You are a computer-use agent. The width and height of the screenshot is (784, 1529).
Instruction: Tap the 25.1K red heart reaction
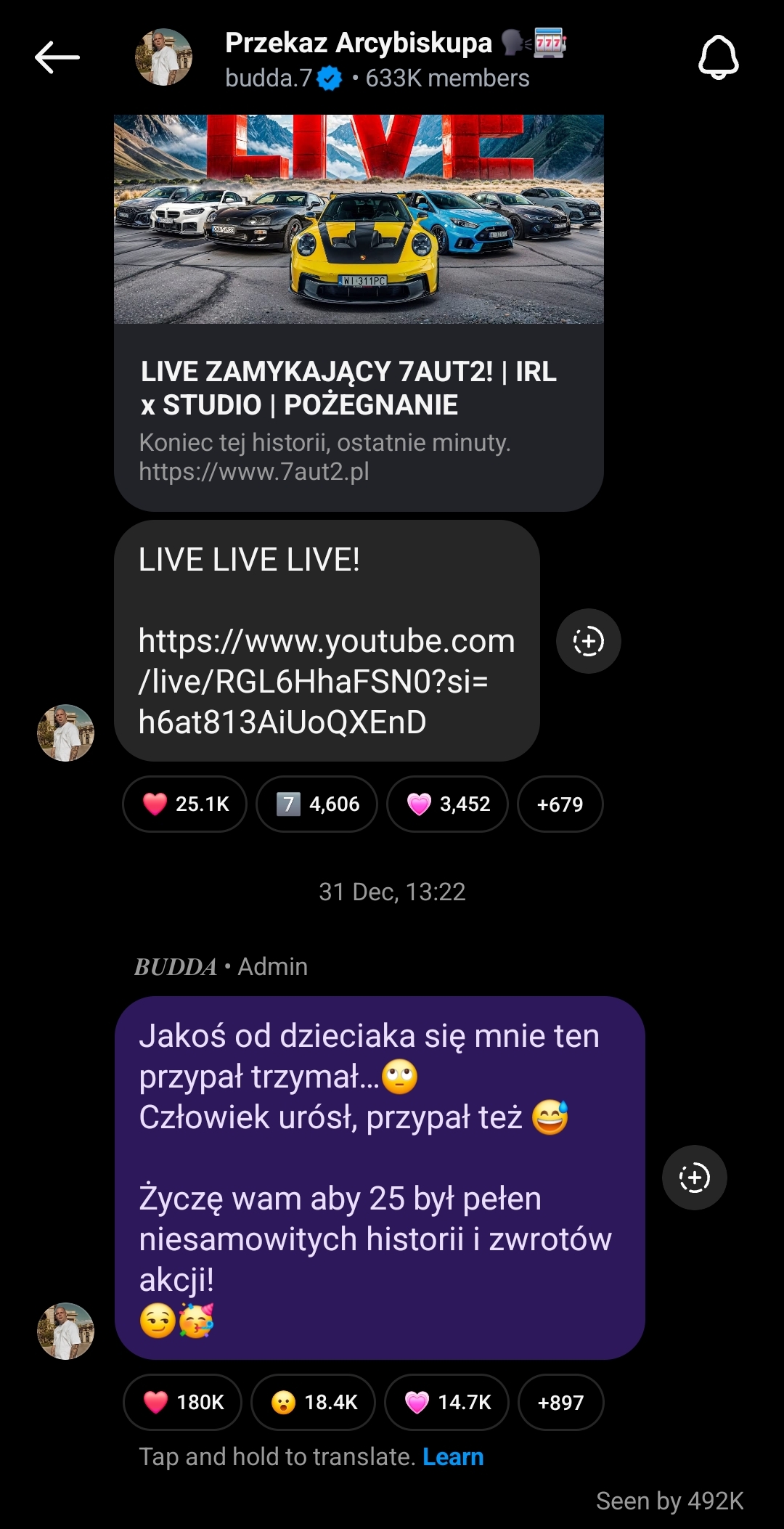(x=185, y=804)
